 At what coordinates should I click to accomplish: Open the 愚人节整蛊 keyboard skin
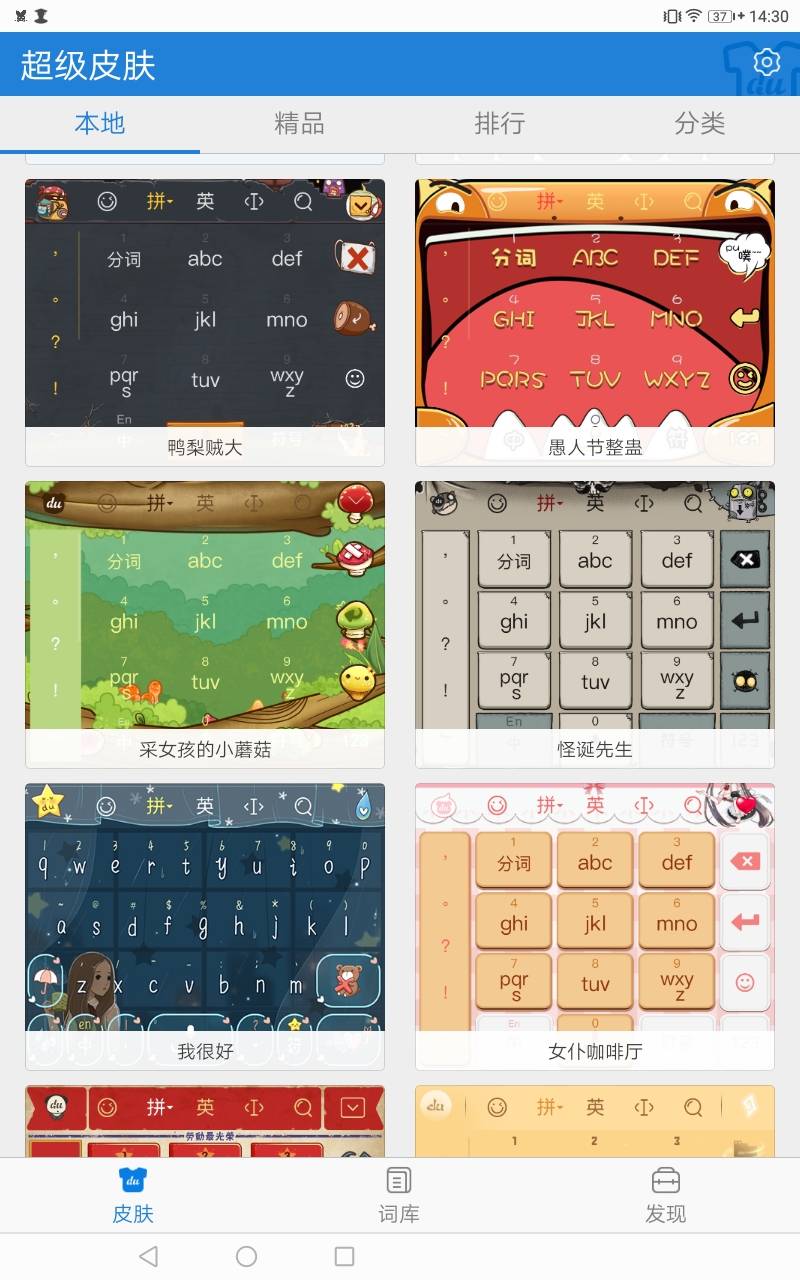click(595, 321)
